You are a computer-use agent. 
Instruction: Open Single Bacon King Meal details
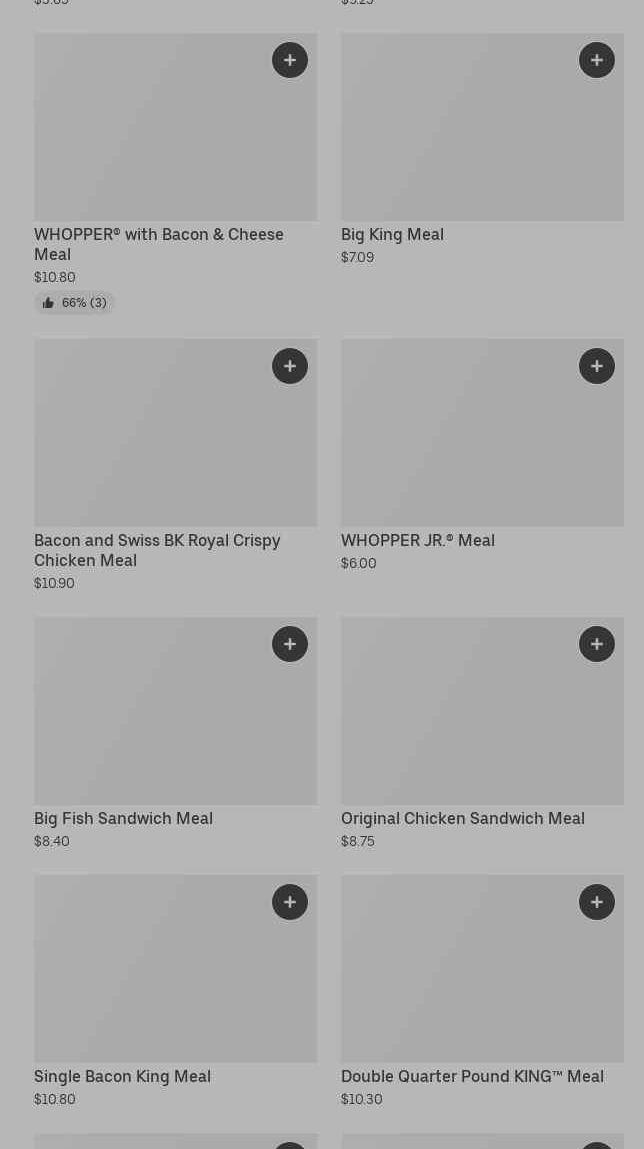pos(123,1076)
